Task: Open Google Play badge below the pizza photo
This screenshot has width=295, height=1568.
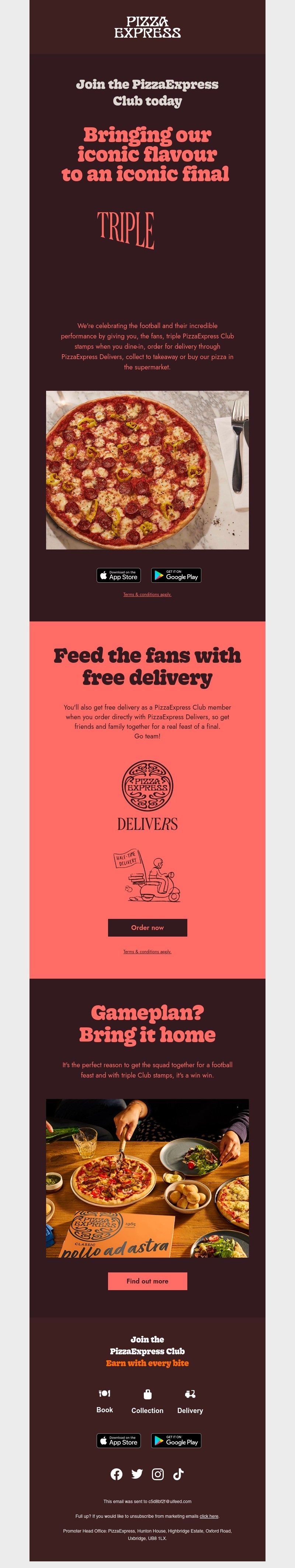Action: [x=176, y=575]
